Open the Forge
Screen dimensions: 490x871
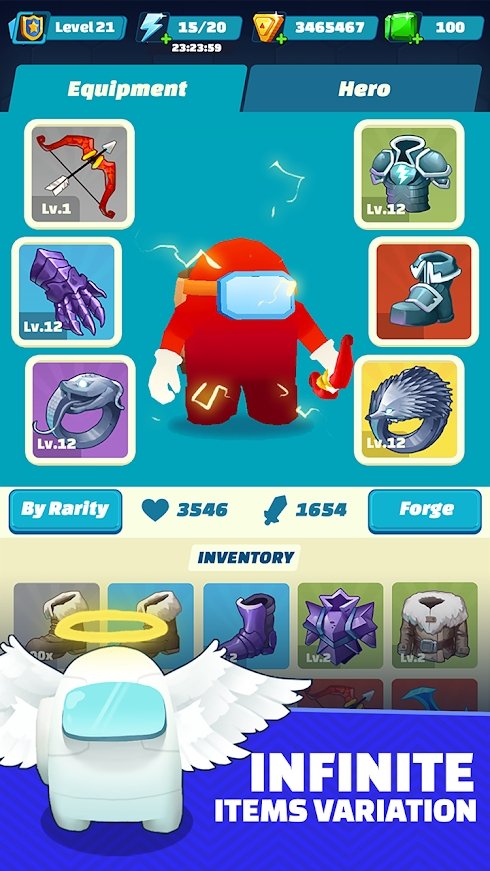425,510
